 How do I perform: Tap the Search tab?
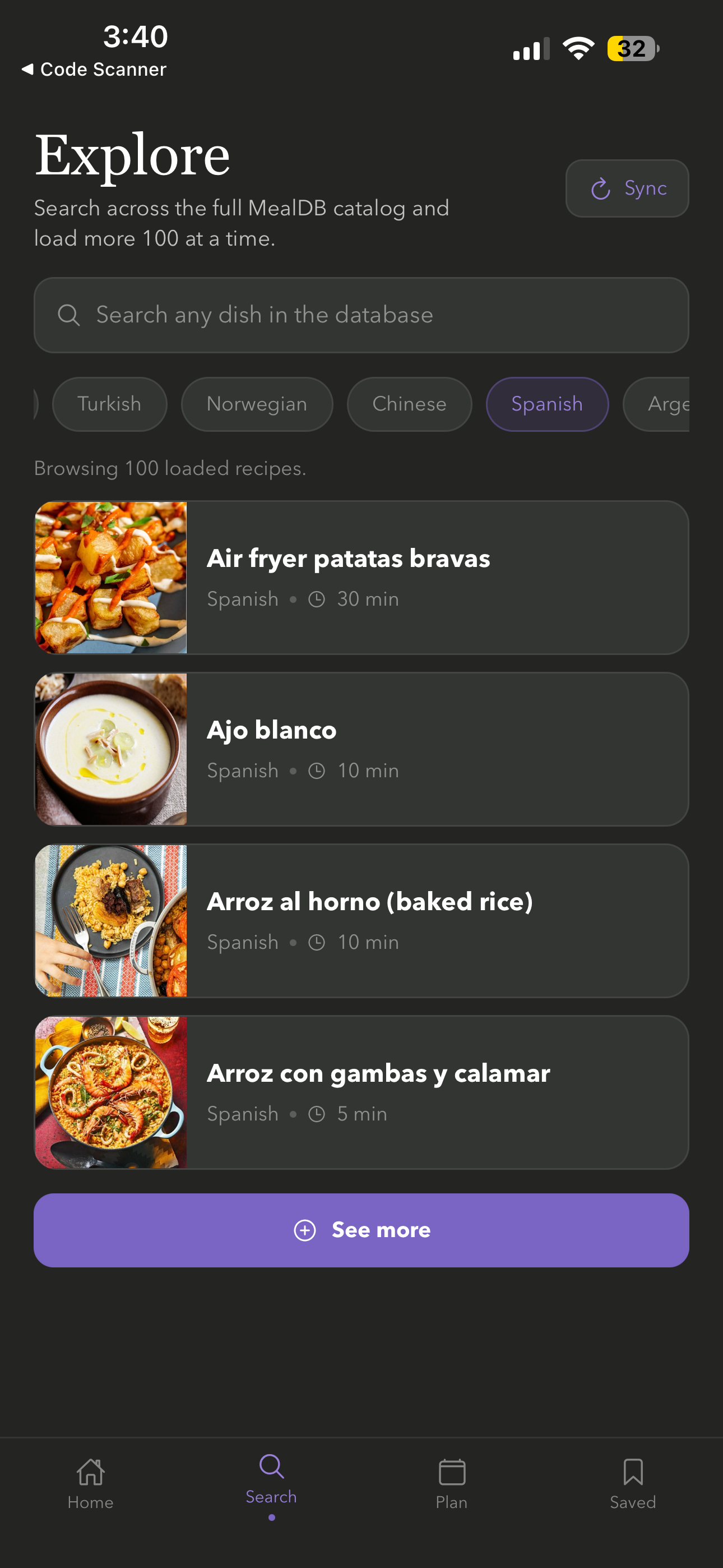tap(271, 1479)
